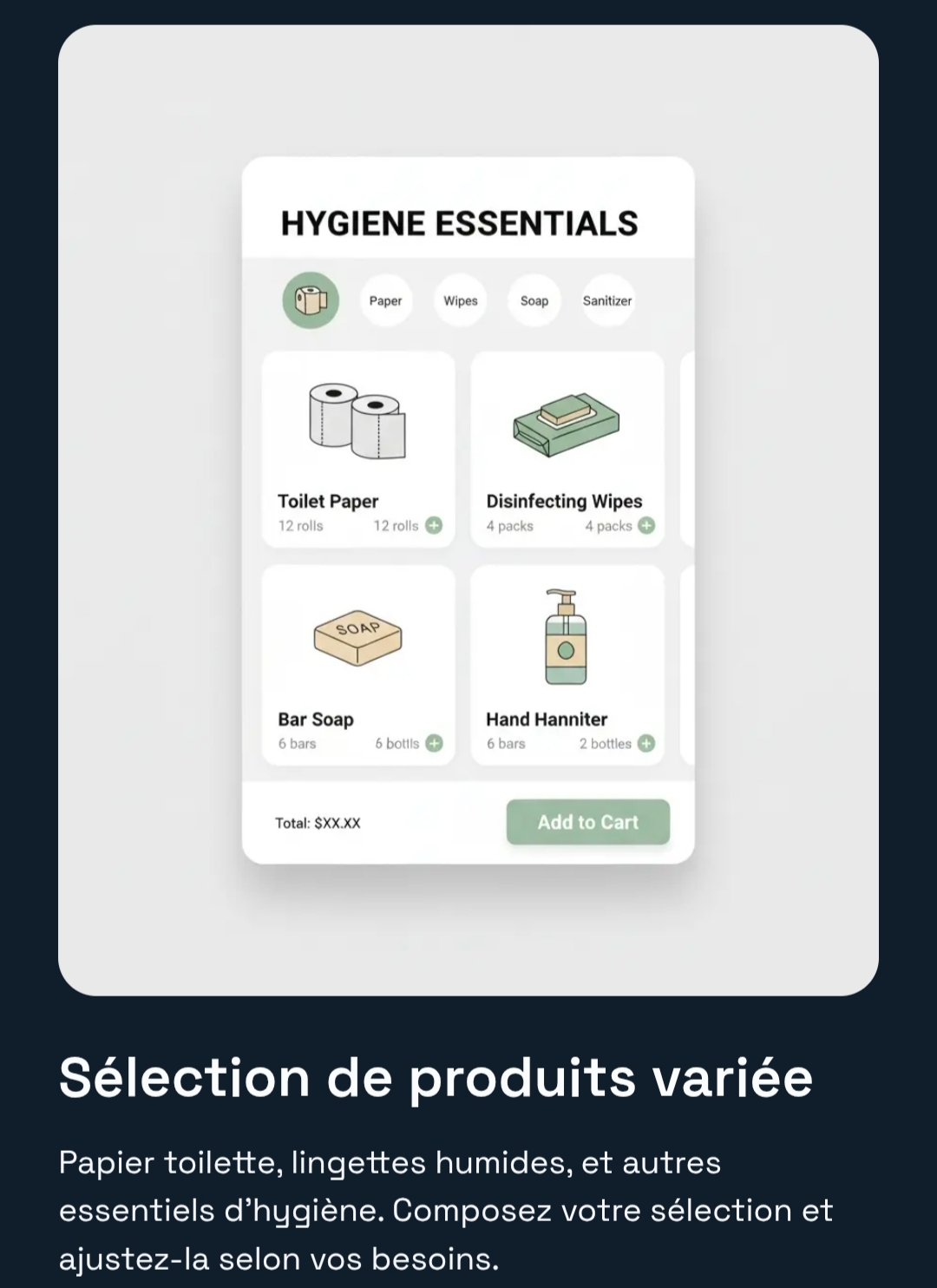Select the Sanitizer category
Viewport: 937px width, 1288px height.
(607, 301)
